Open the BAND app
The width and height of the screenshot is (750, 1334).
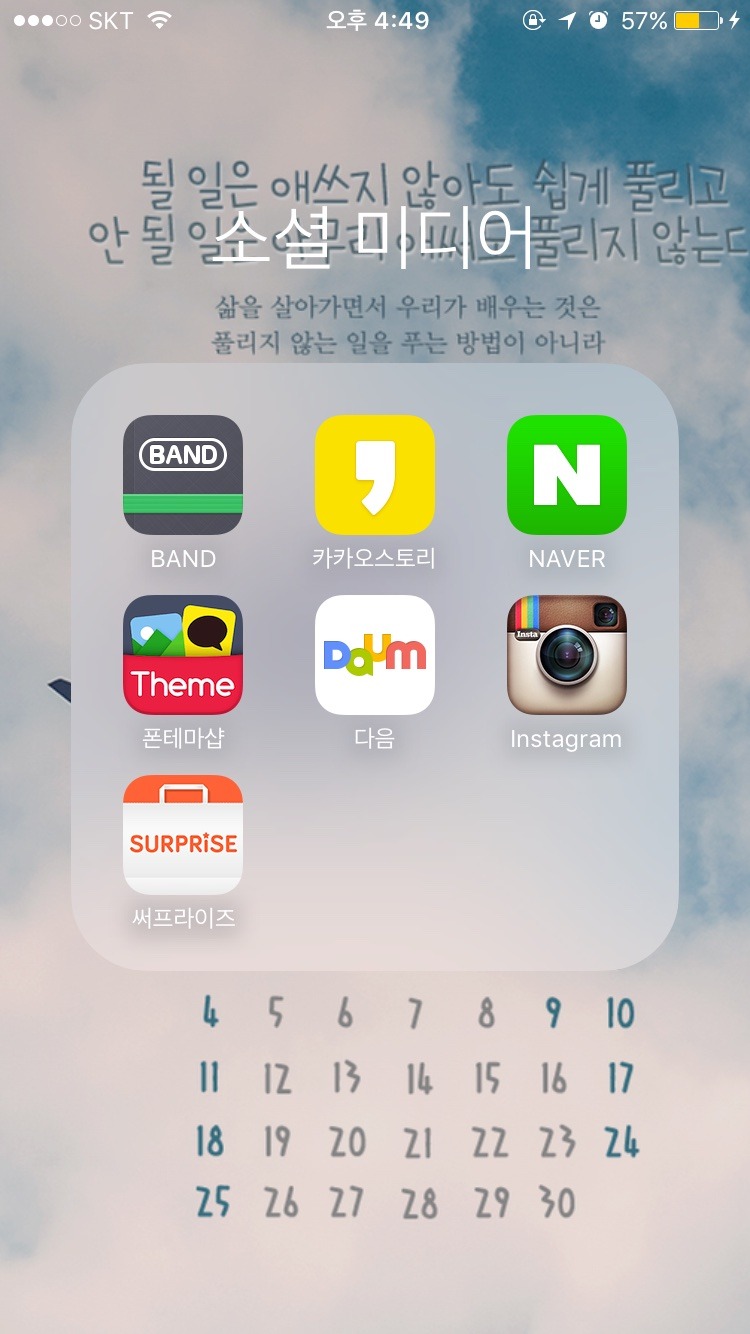click(x=183, y=475)
